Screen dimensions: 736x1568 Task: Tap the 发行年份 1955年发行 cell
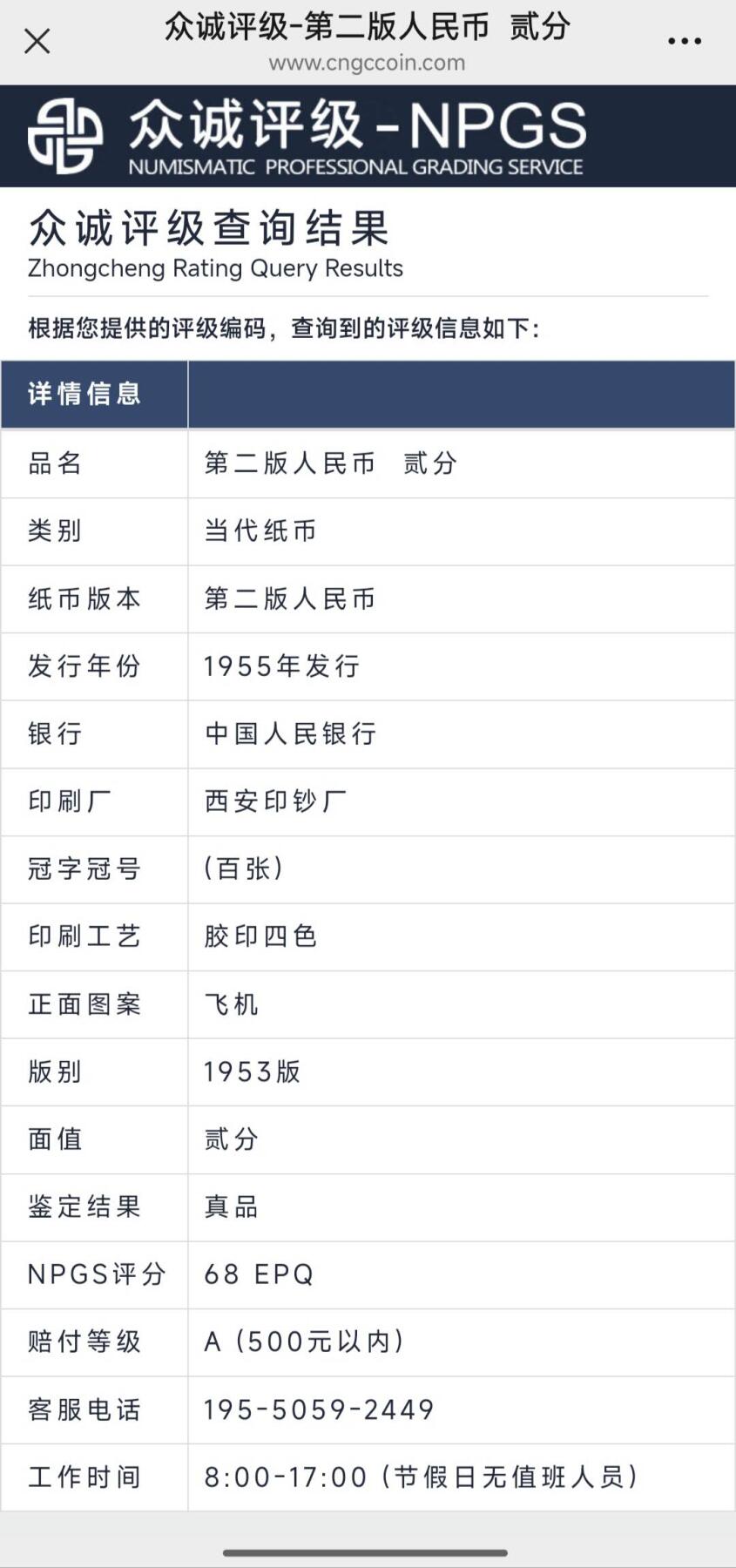(x=280, y=667)
